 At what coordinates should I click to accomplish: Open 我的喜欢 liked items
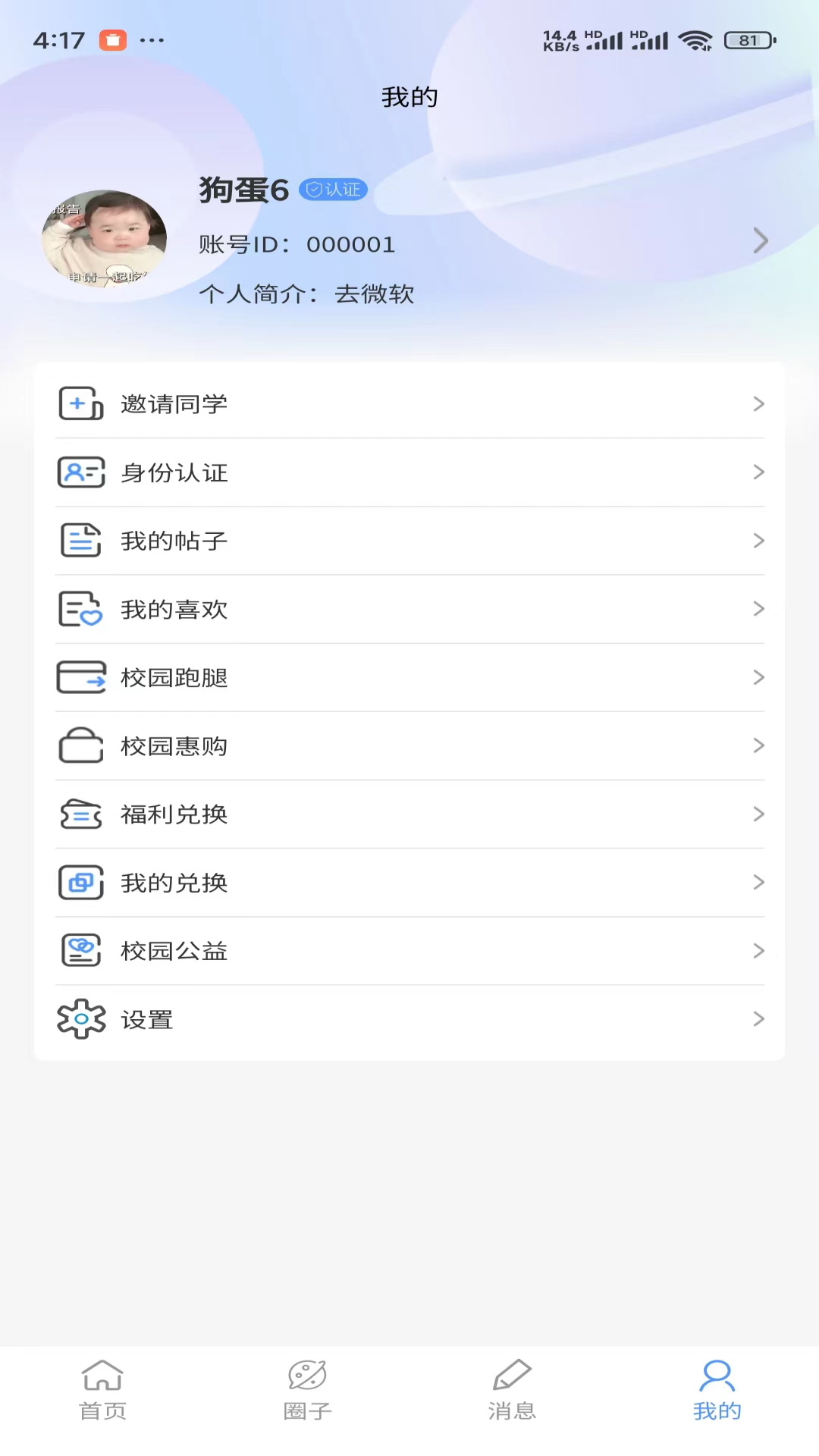(409, 609)
